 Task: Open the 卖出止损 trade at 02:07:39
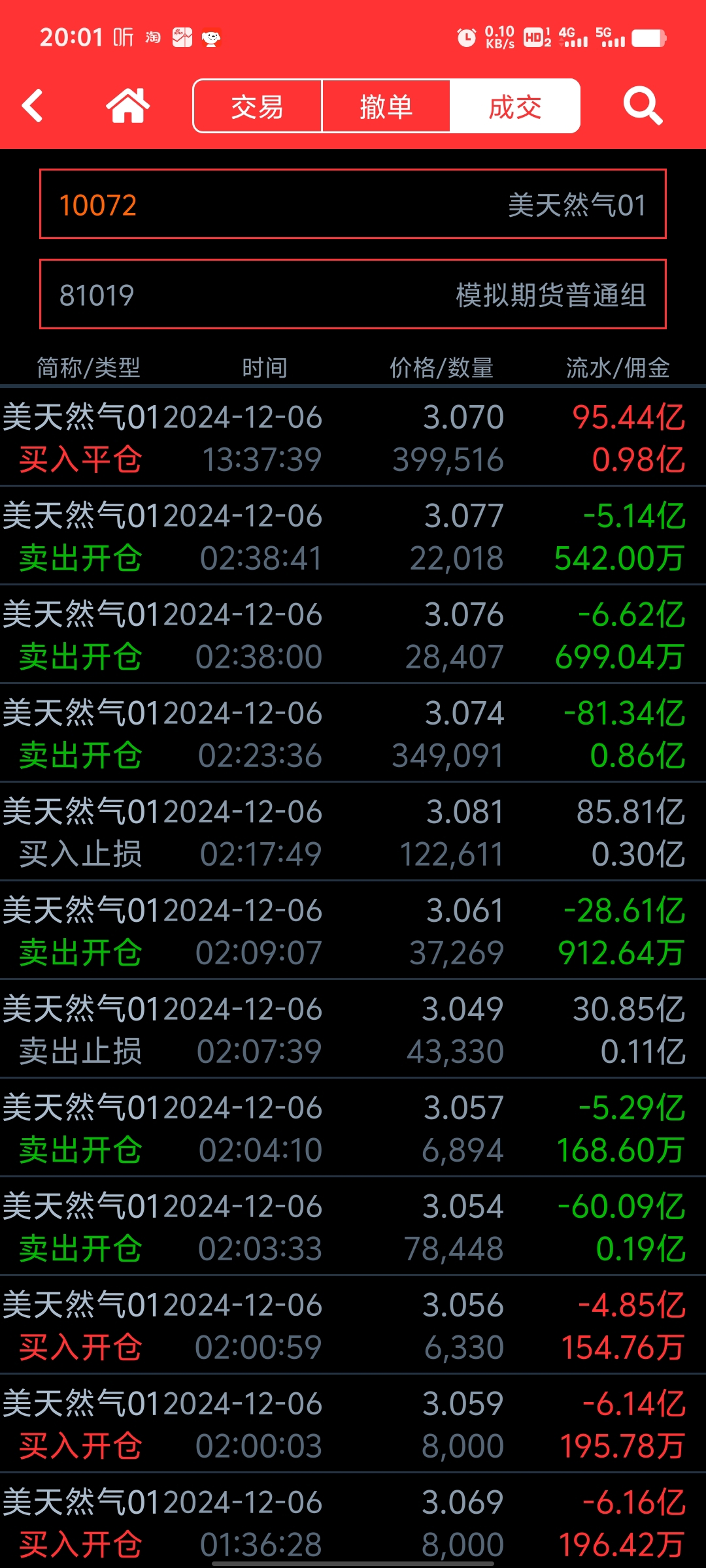pyautogui.click(x=353, y=1029)
